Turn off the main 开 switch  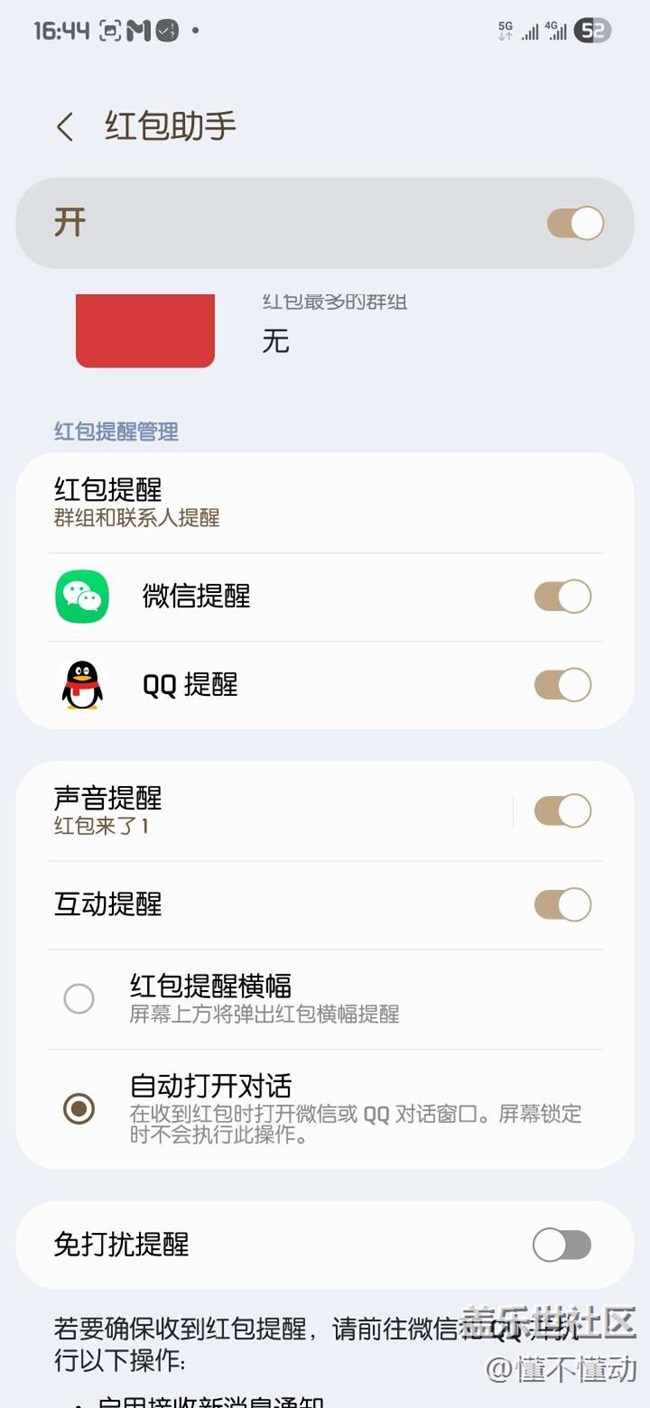pyautogui.click(x=575, y=223)
